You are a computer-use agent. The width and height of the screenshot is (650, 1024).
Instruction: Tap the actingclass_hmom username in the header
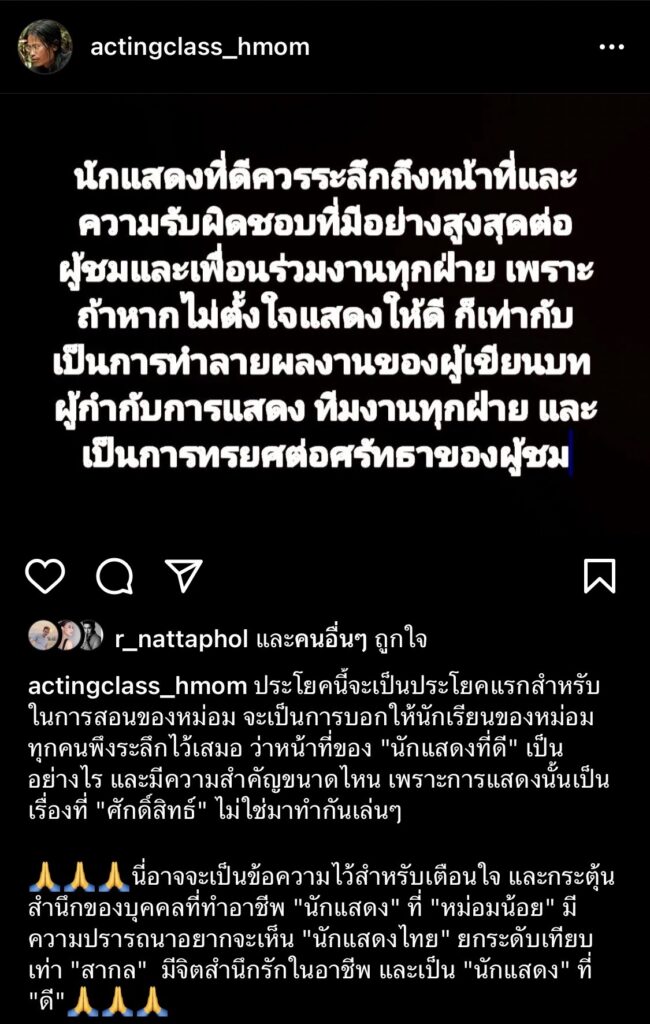point(199,47)
